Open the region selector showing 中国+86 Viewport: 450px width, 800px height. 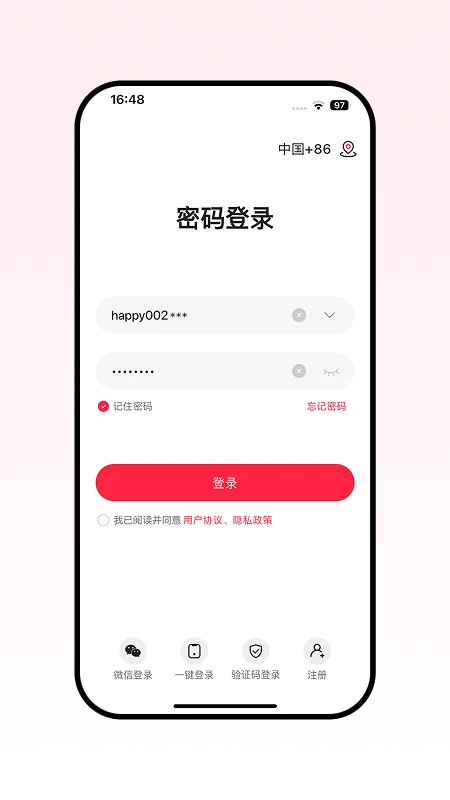[x=305, y=149]
